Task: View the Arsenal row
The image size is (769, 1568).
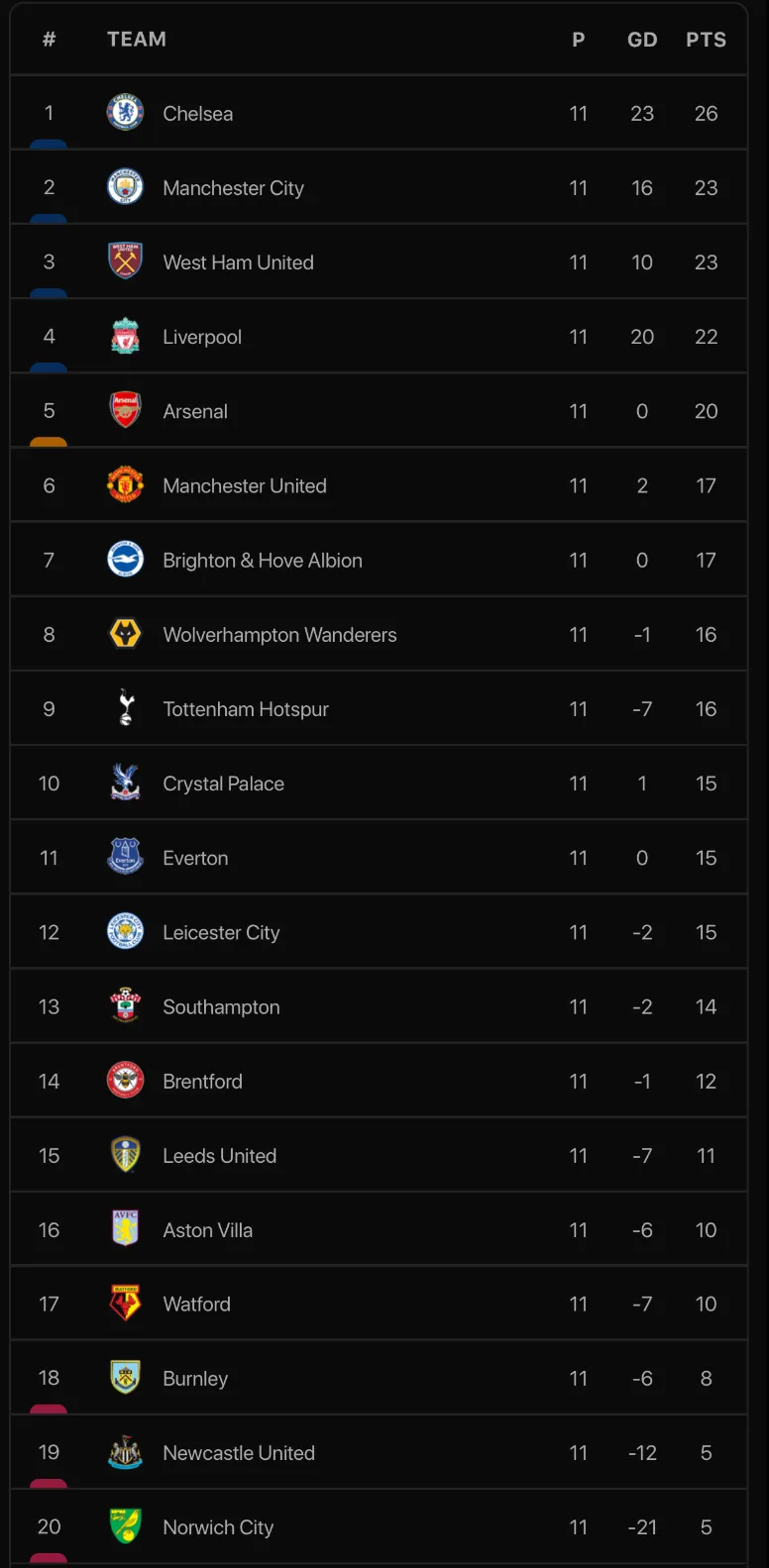Action: tap(195, 411)
